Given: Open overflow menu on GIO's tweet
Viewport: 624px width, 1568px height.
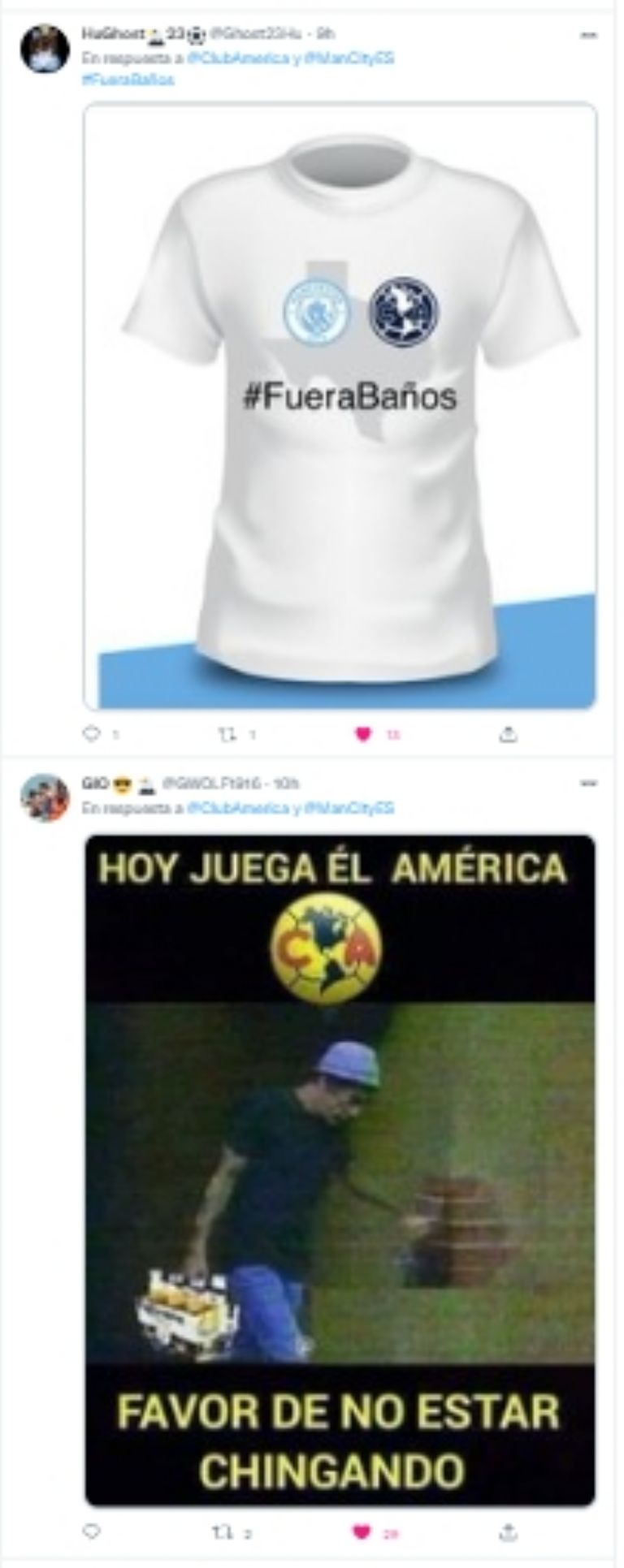Looking at the screenshot, I should coord(590,784).
